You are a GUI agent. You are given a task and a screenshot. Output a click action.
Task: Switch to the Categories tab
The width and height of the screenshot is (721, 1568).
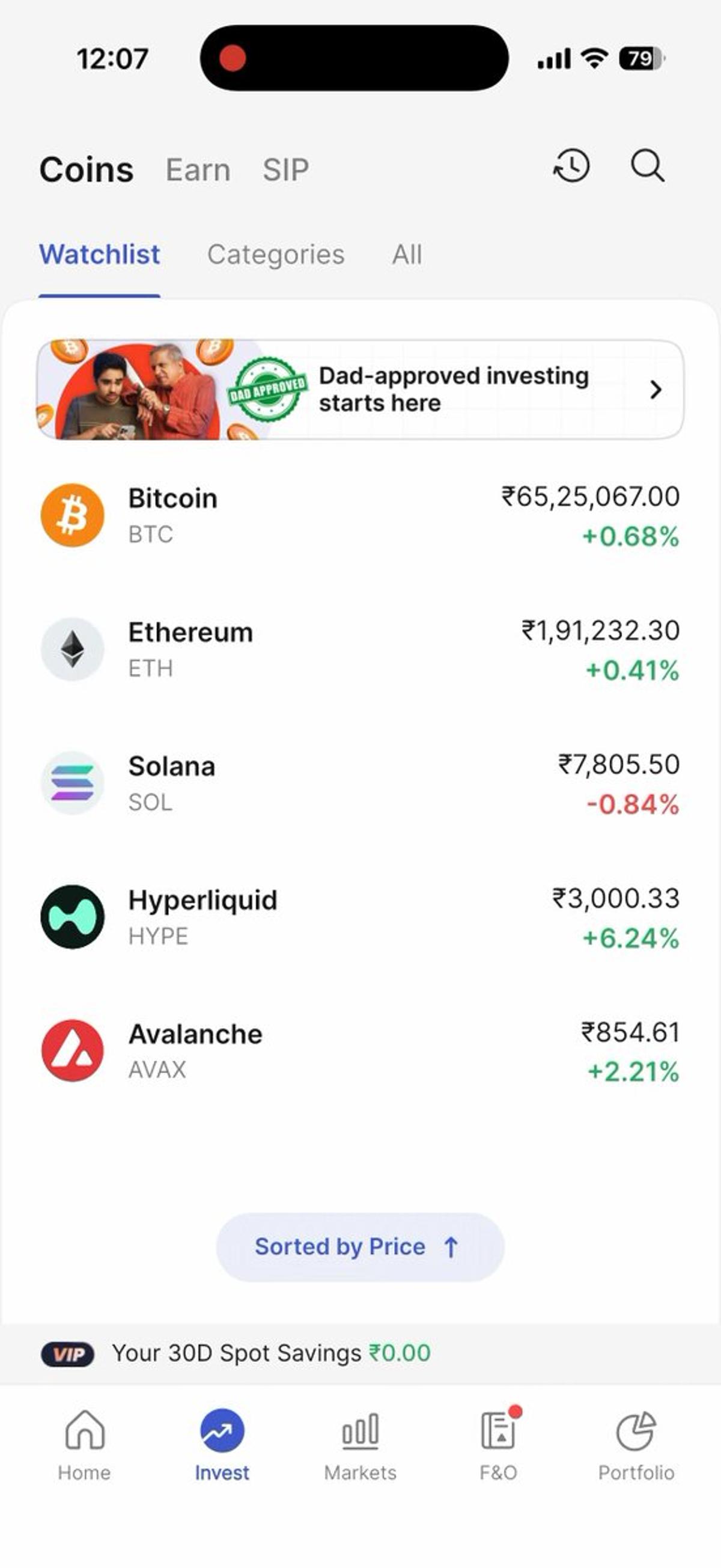(x=276, y=254)
